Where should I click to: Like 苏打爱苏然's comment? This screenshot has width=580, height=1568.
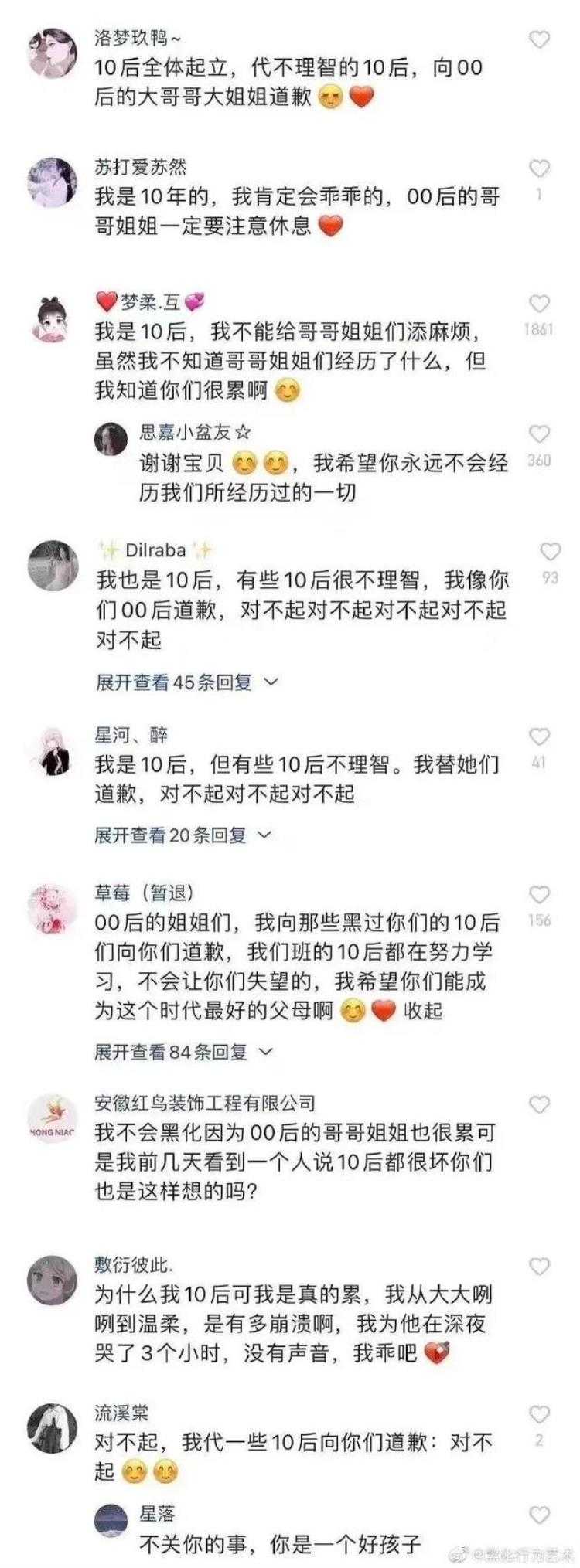[x=539, y=169]
